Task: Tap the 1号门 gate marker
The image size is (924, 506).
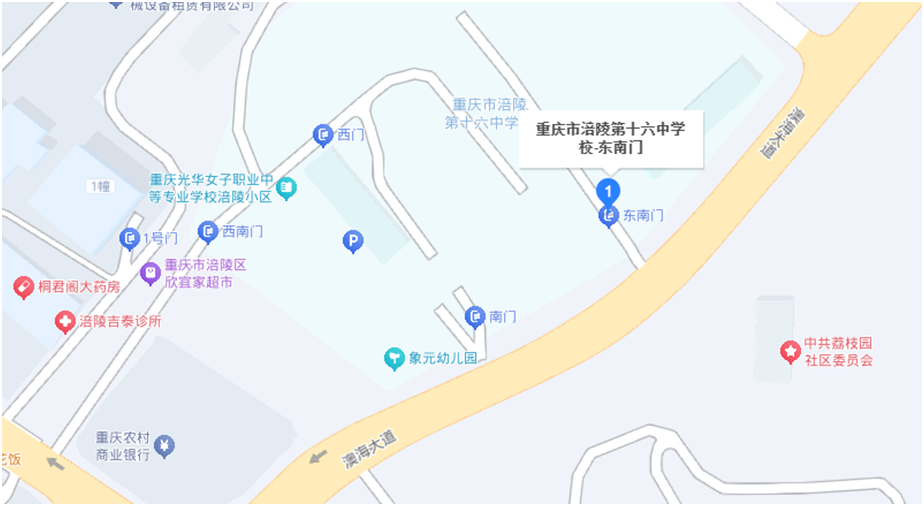Action: coord(130,238)
